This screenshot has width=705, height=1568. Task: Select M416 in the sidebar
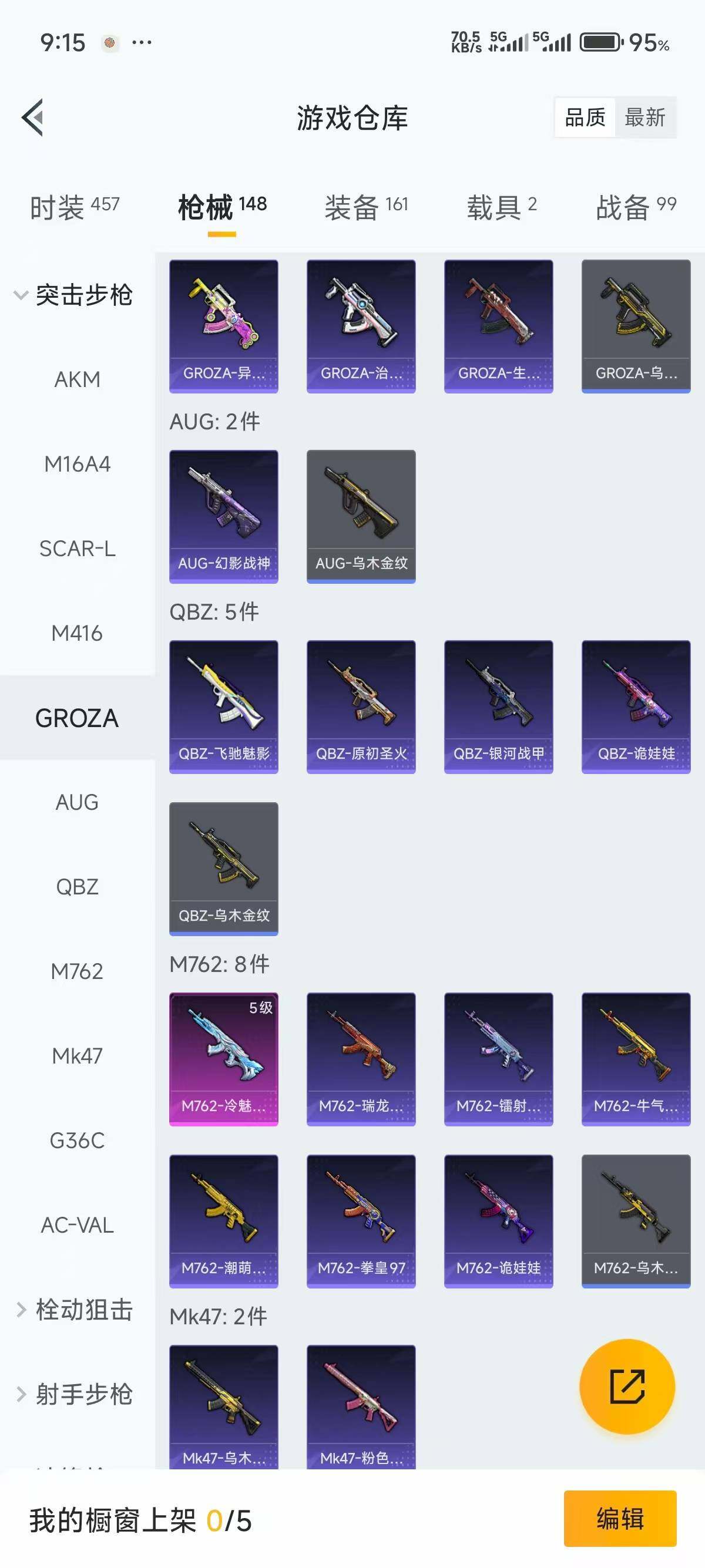78,633
